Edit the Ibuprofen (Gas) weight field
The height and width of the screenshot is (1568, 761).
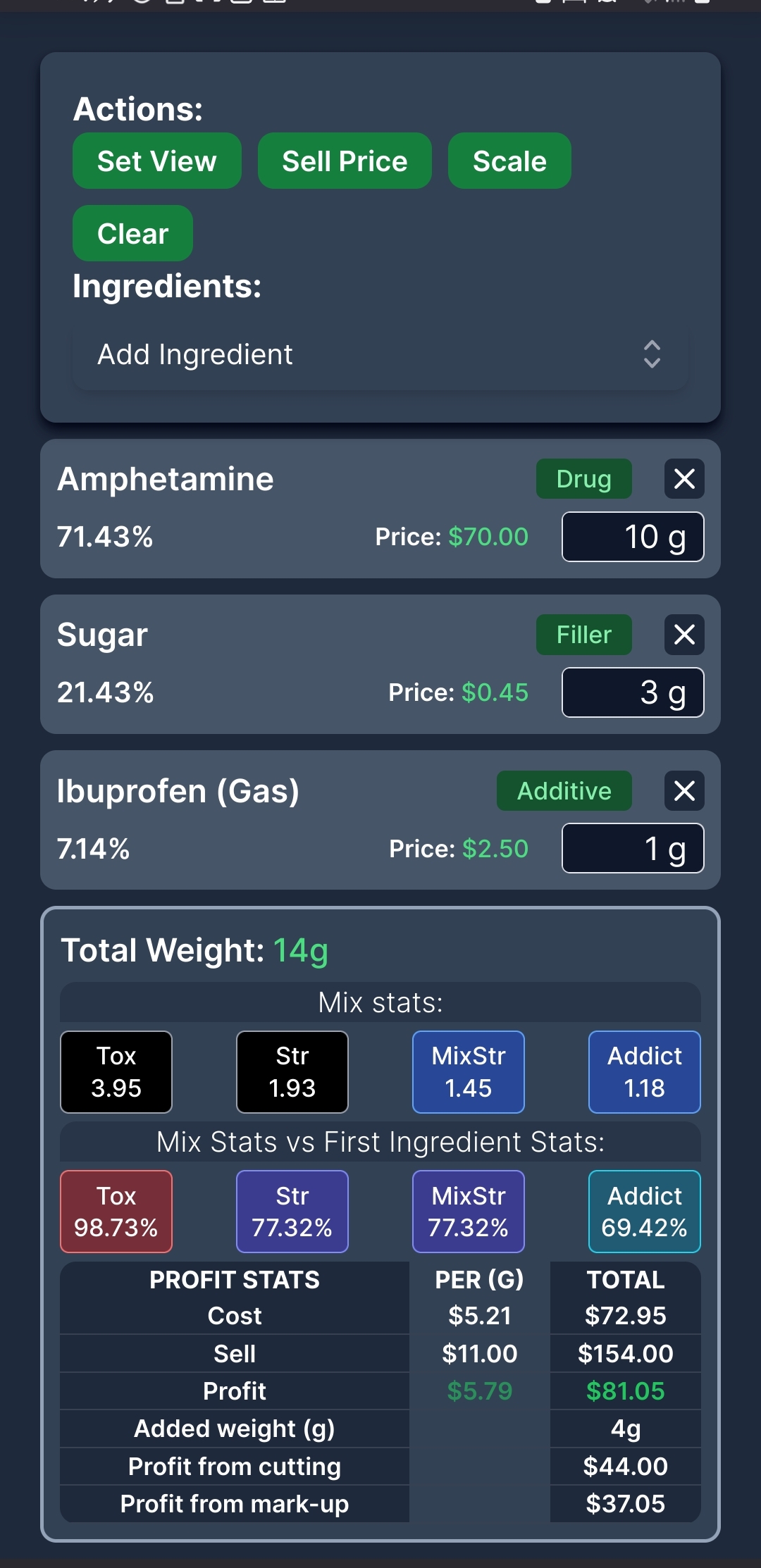point(632,849)
